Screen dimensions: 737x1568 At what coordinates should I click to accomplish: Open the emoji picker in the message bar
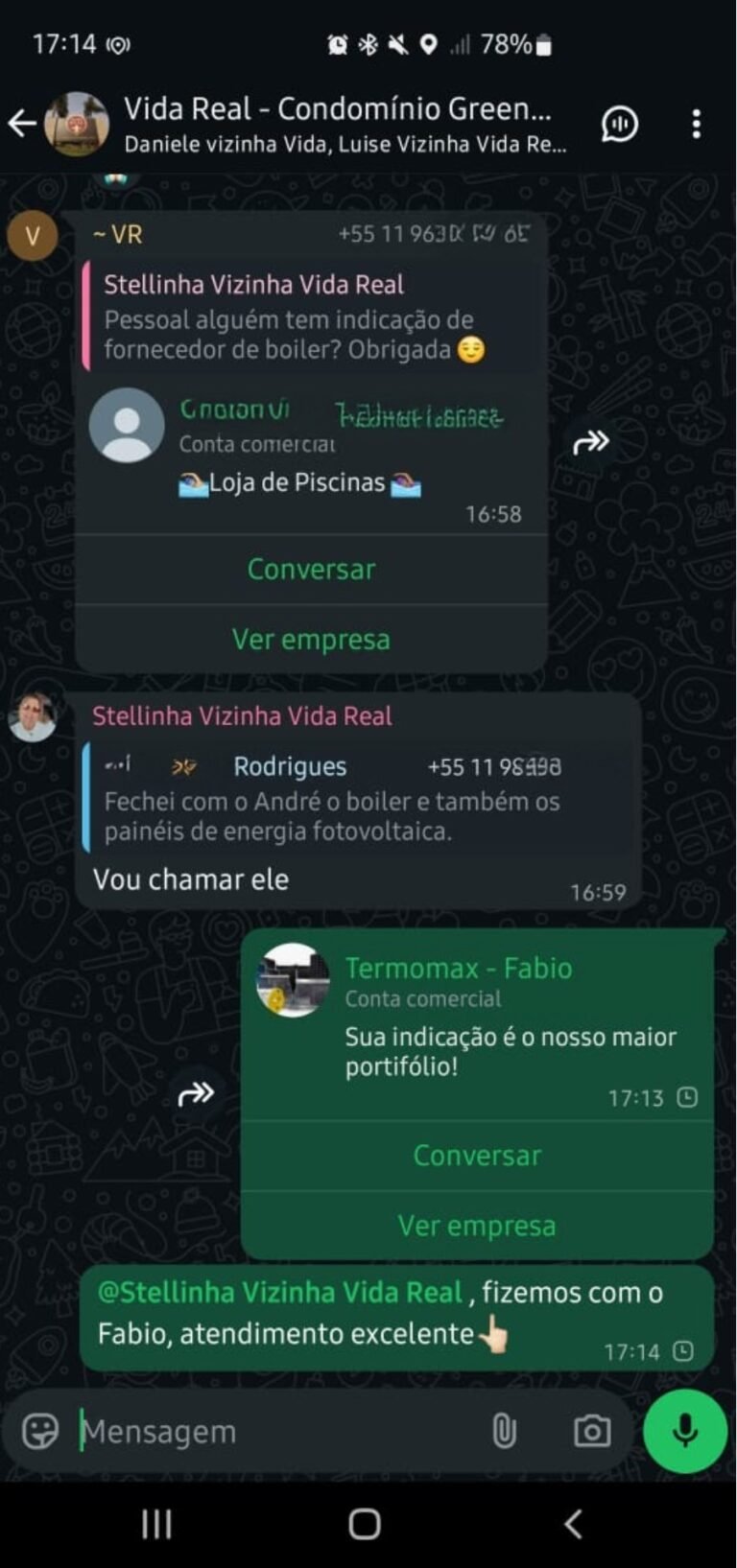(x=38, y=1431)
